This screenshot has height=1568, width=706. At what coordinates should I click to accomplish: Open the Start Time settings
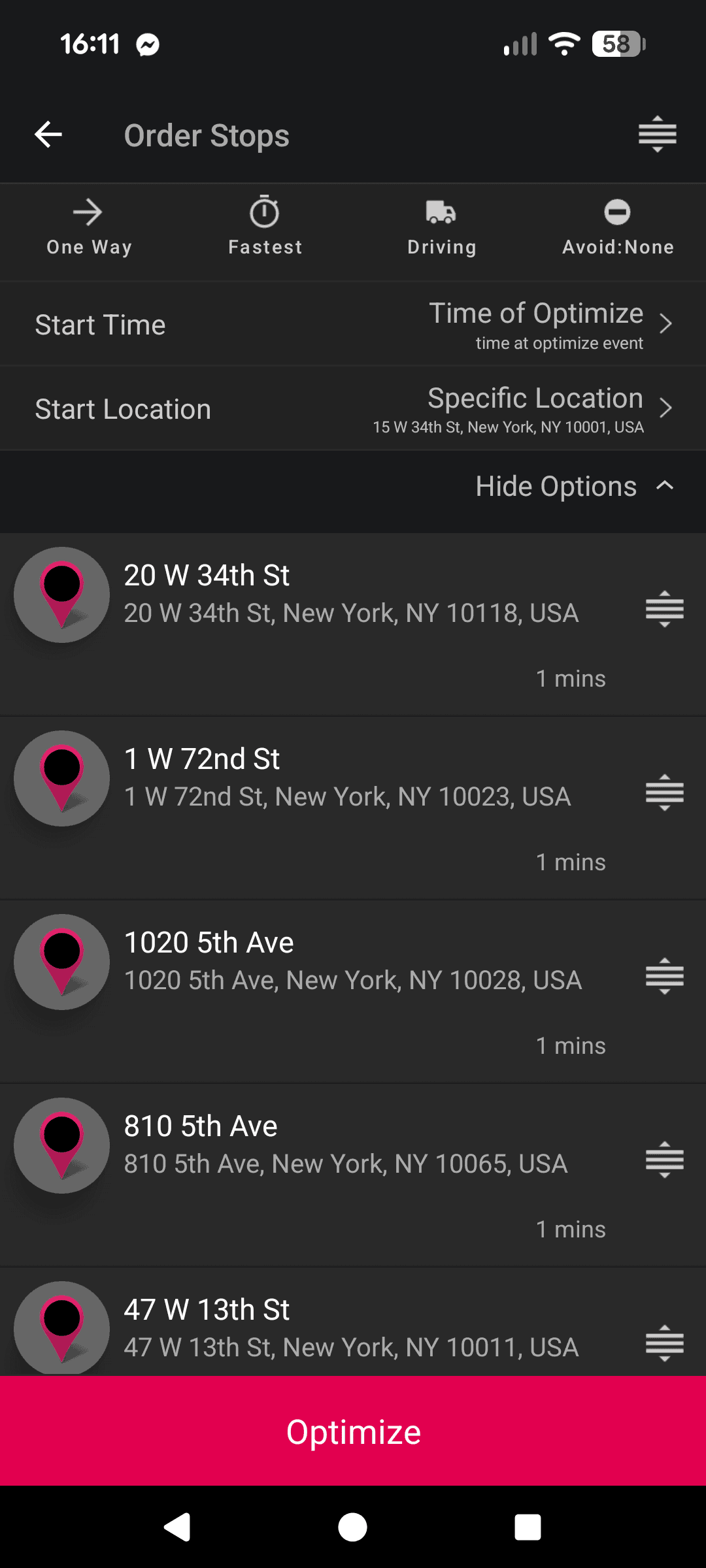(353, 323)
